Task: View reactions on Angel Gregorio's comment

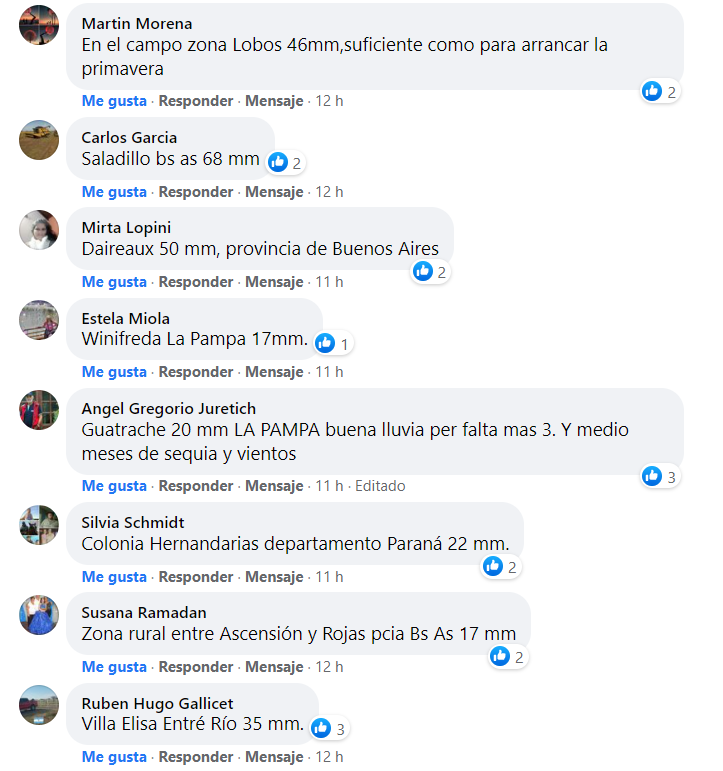Action: [661, 477]
